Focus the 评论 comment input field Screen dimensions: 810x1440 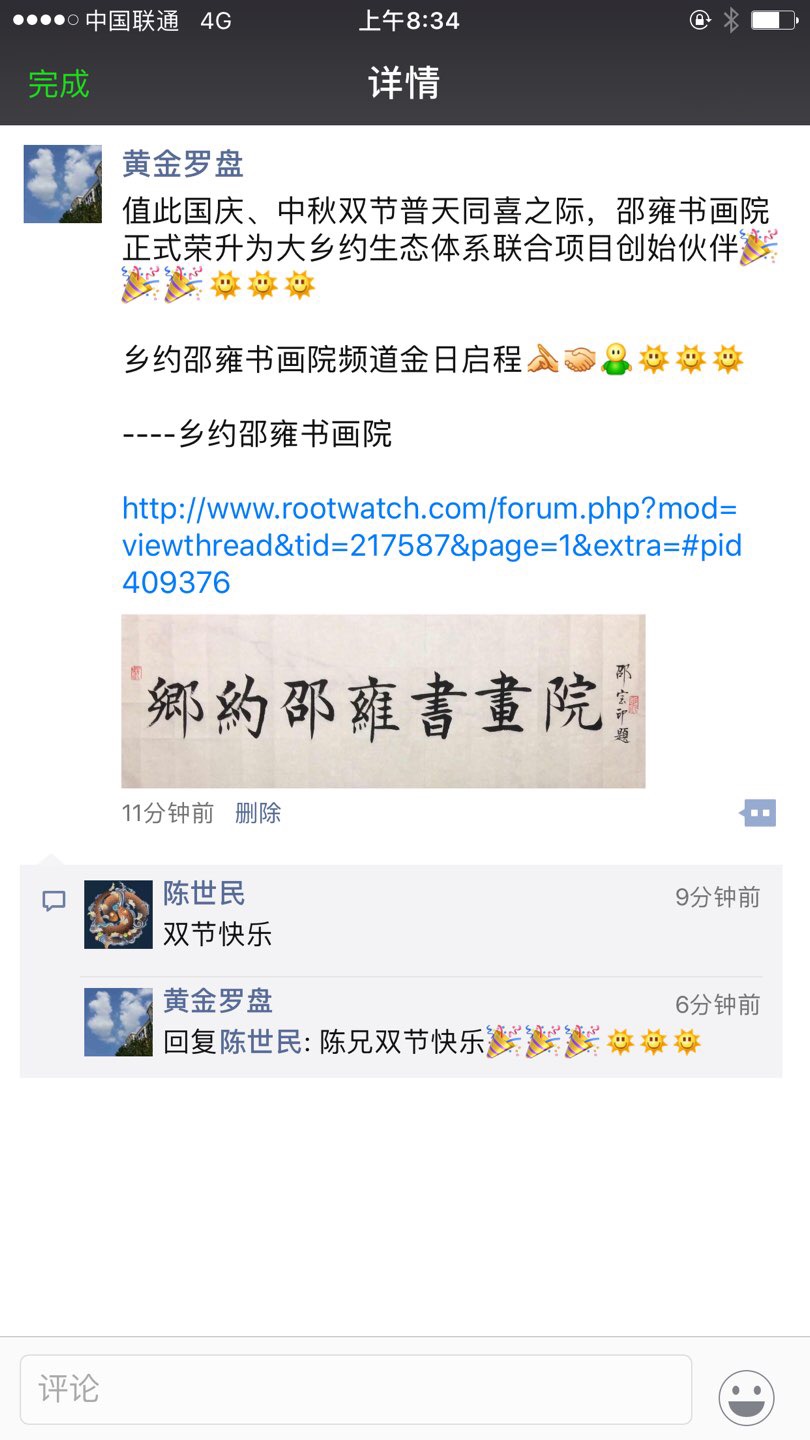(355, 1389)
